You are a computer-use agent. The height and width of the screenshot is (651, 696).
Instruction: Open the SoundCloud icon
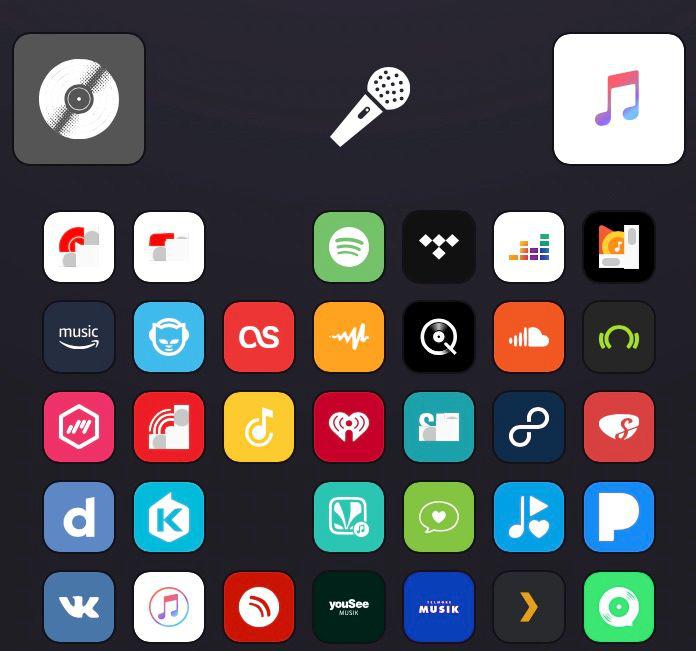tap(529, 337)
